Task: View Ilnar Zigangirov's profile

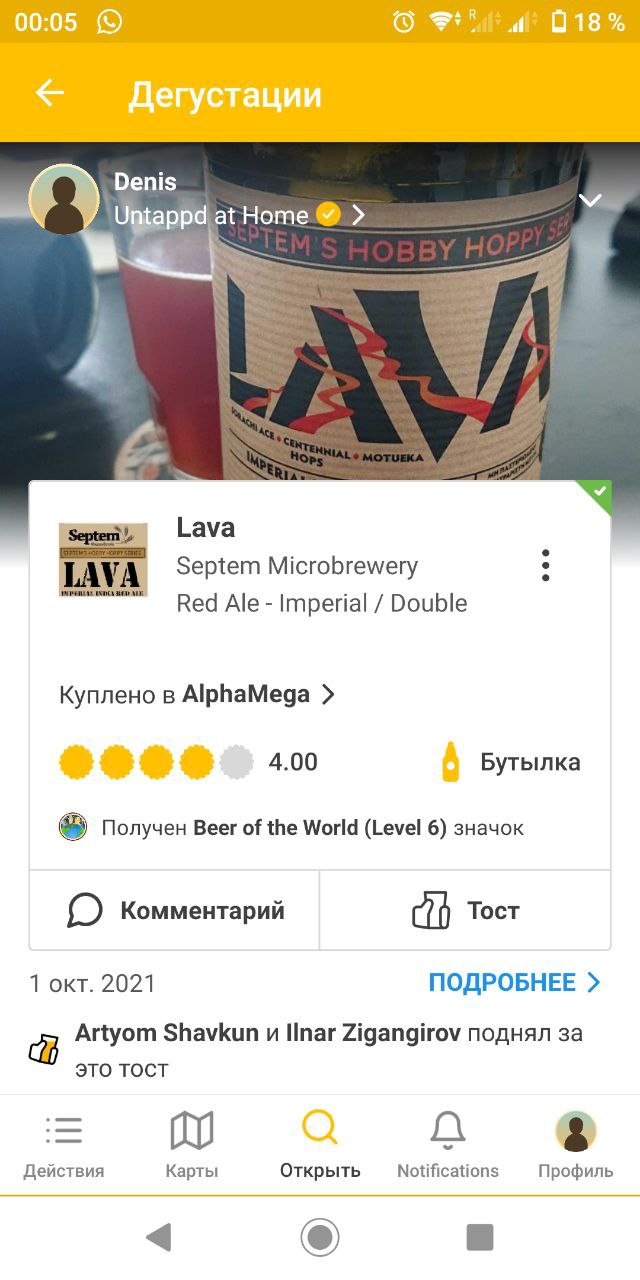Action: pos(373,1033)
